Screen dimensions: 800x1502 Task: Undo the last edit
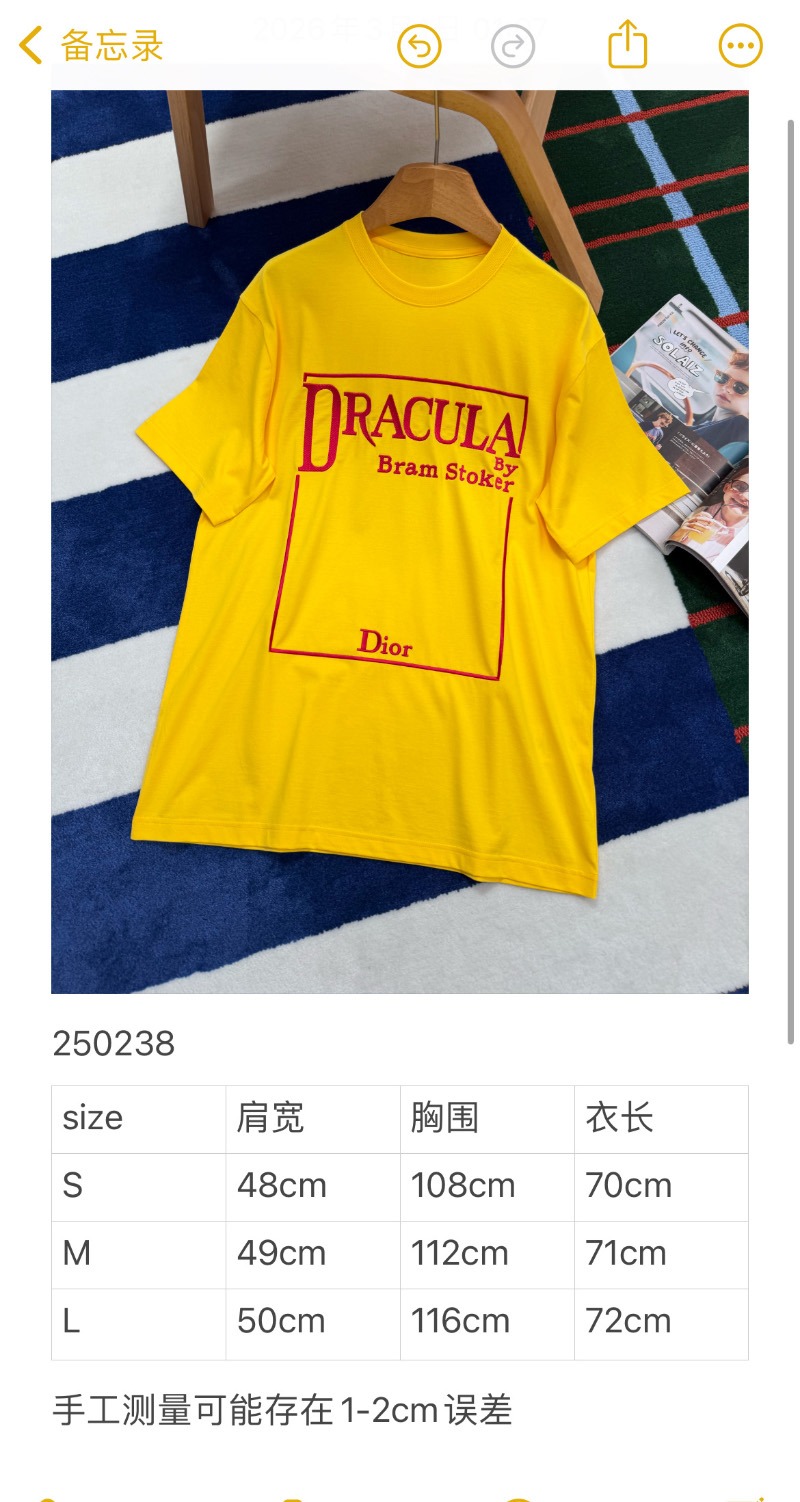point(419,46)
